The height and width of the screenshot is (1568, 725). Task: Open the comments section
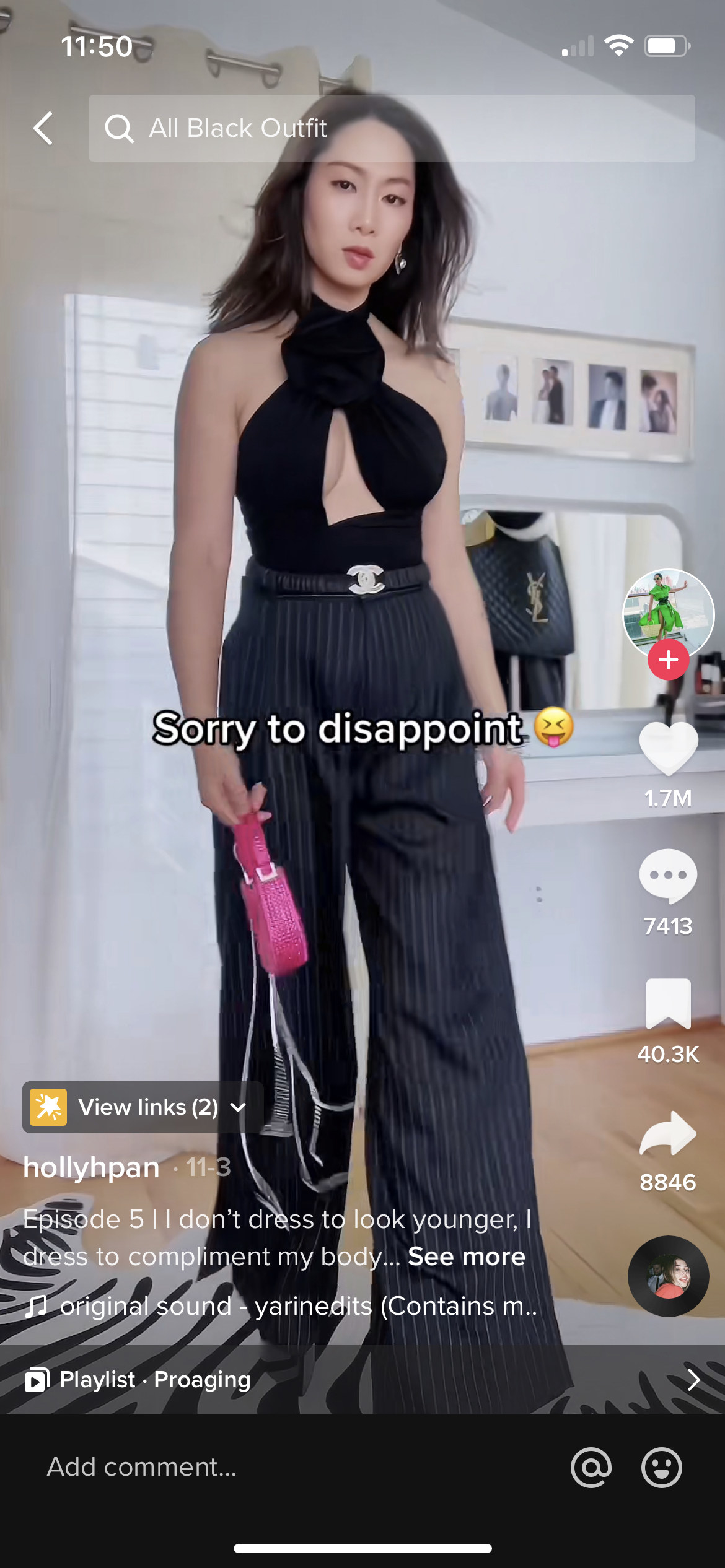click(668, 876)
